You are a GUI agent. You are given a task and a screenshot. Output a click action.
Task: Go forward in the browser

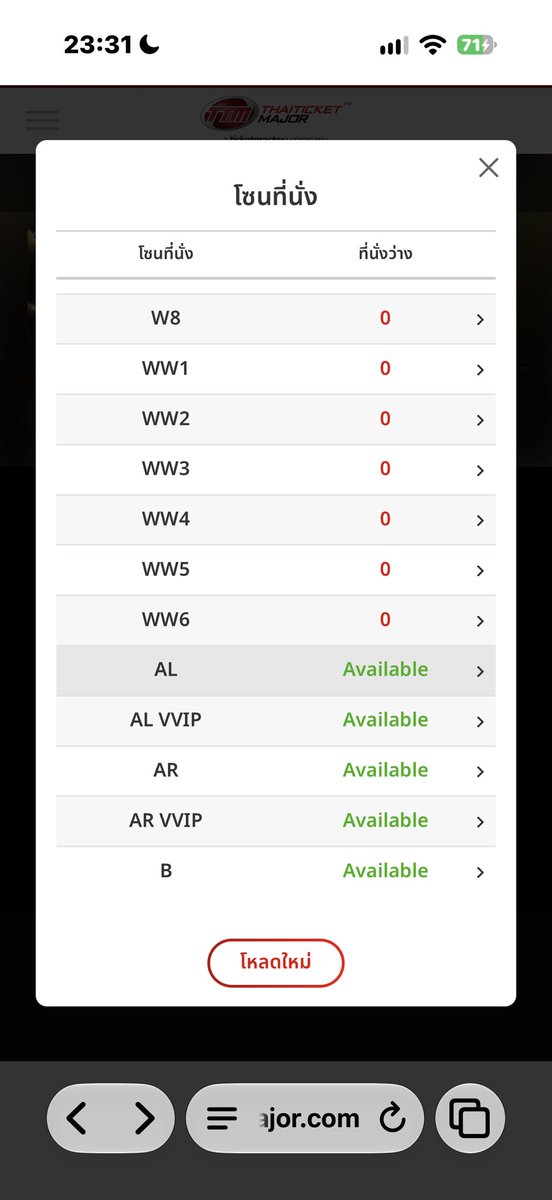[145, 1117]
